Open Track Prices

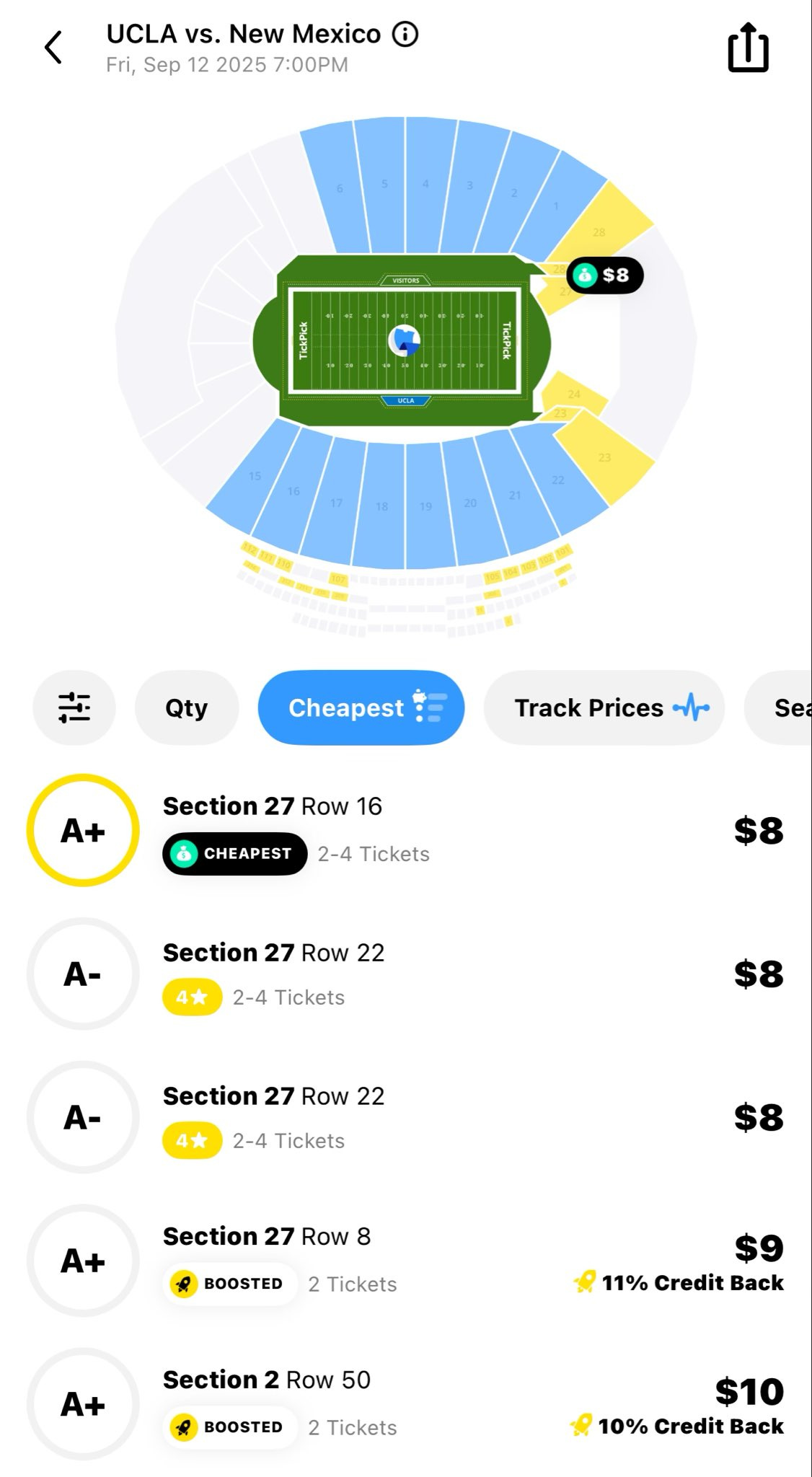(x=604, y=707)
